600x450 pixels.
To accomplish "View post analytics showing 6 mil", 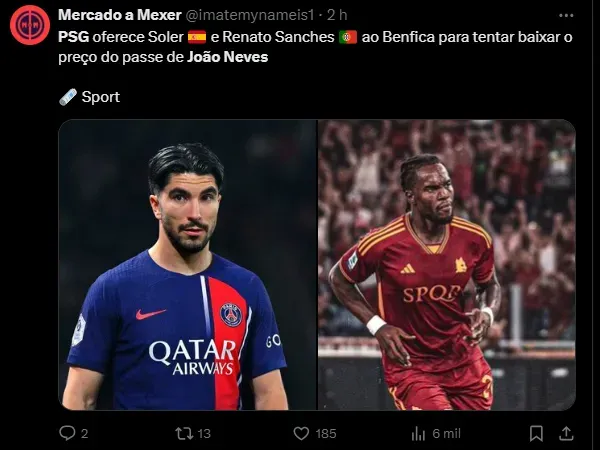I will (419, 433).
